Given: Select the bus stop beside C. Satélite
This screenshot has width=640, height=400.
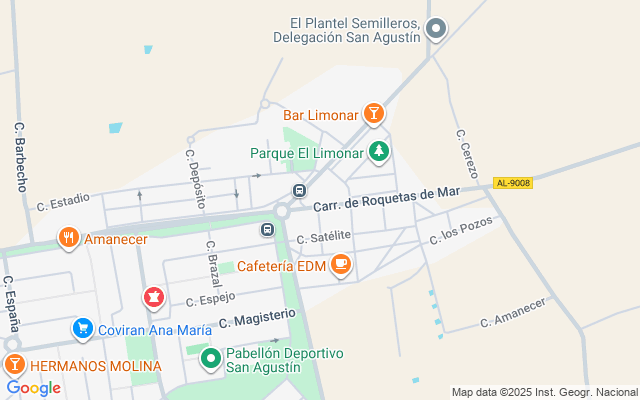Looking at the screenshot, I should point(268,230).
